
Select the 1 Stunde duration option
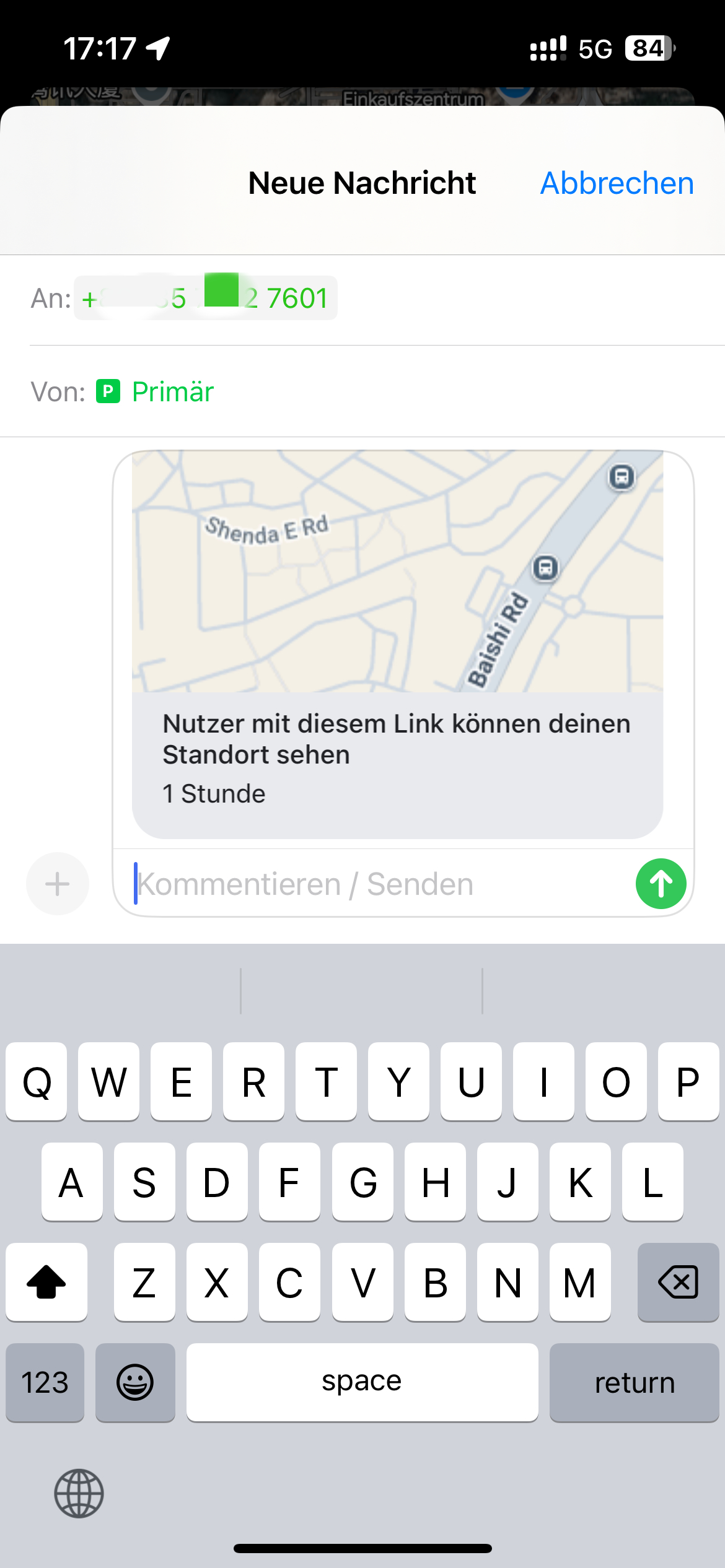click(x=214, y=793)
